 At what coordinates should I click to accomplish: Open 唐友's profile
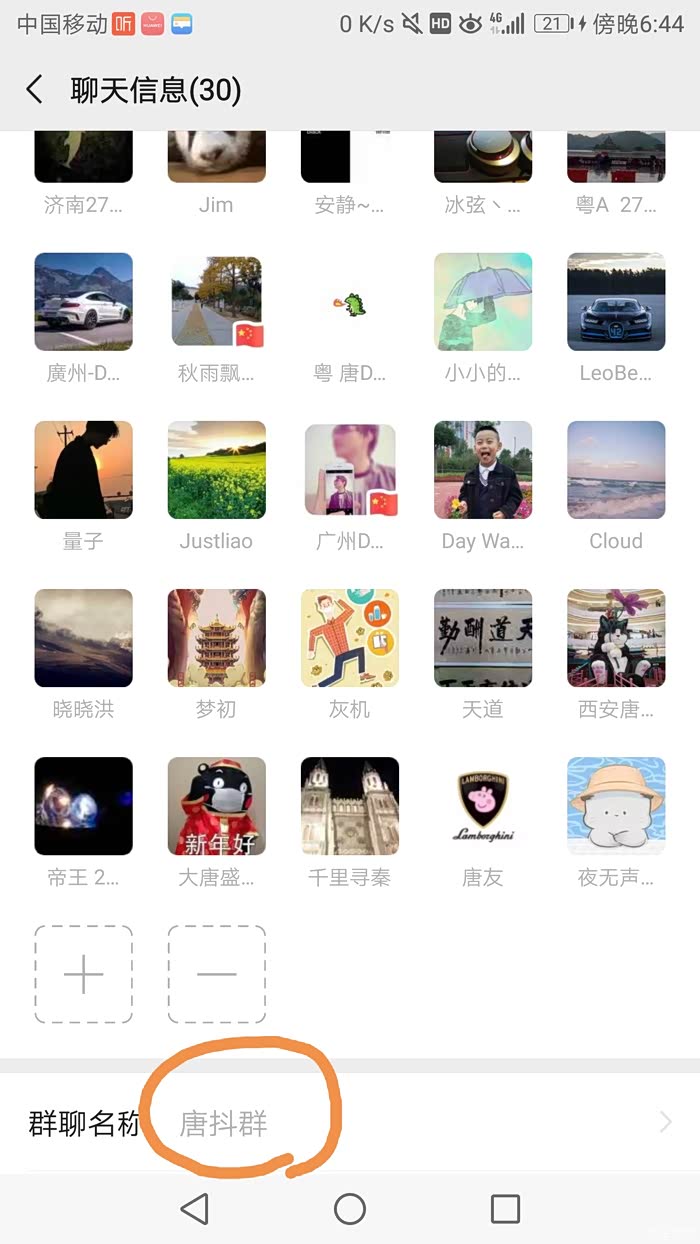point(483,806)
